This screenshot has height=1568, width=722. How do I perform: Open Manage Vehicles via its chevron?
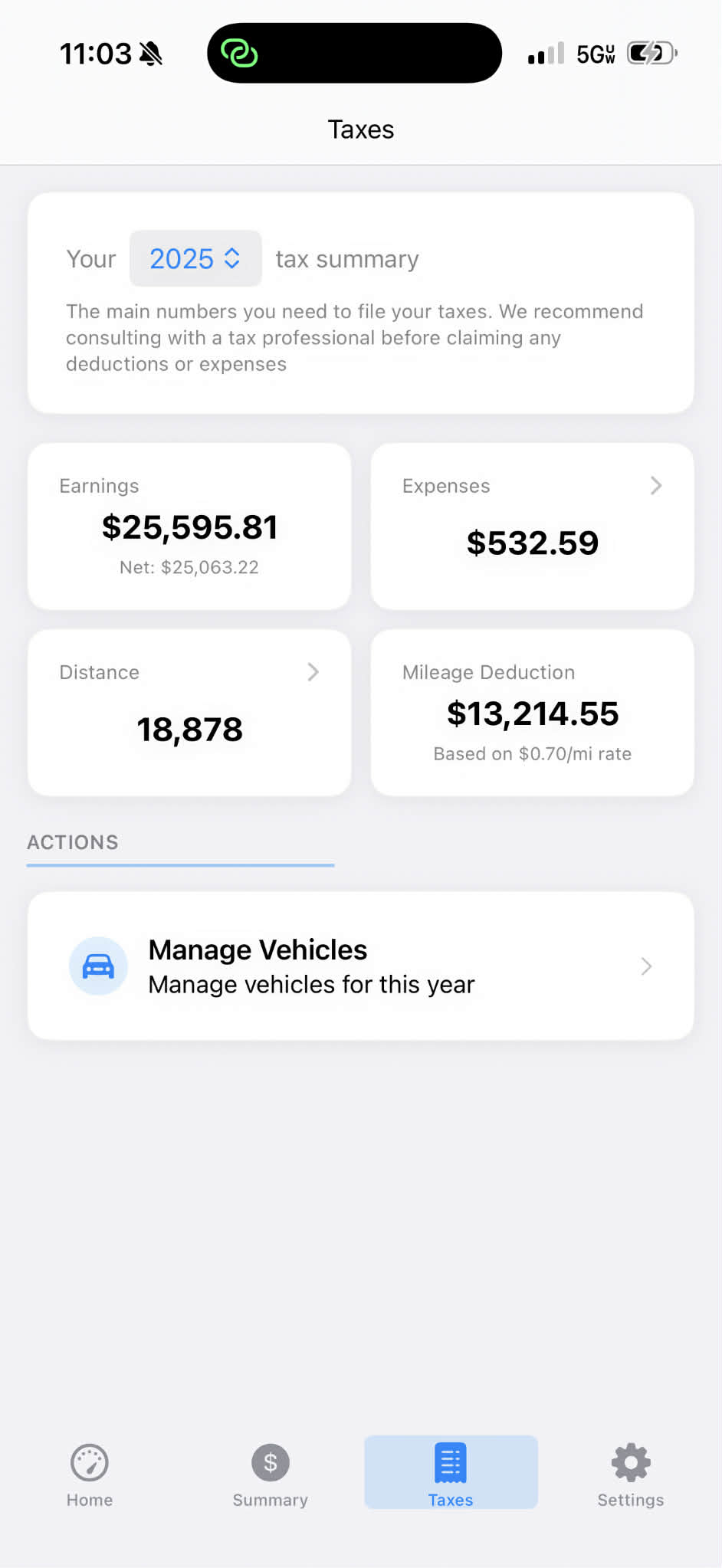point(646,966)
